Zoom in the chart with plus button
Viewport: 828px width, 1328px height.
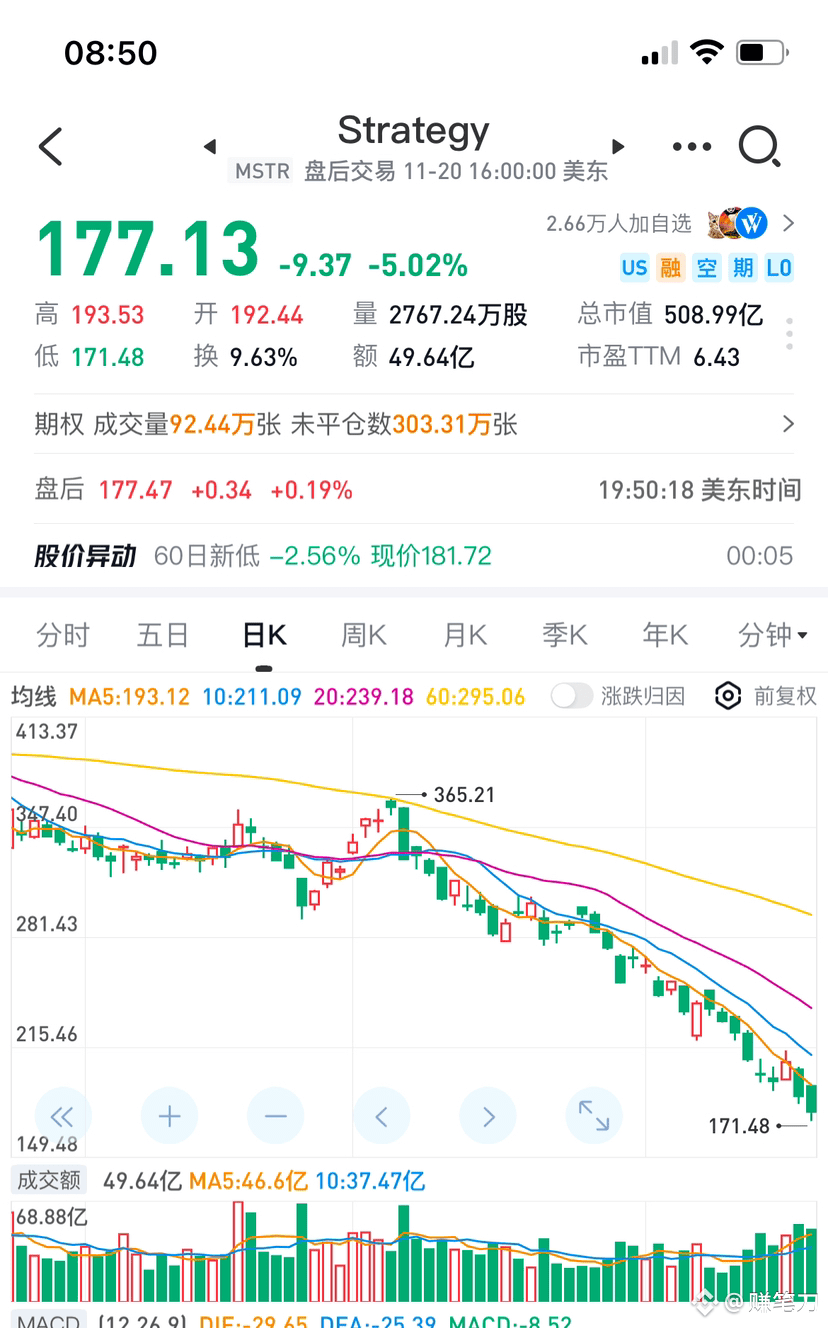(169, 1116)
